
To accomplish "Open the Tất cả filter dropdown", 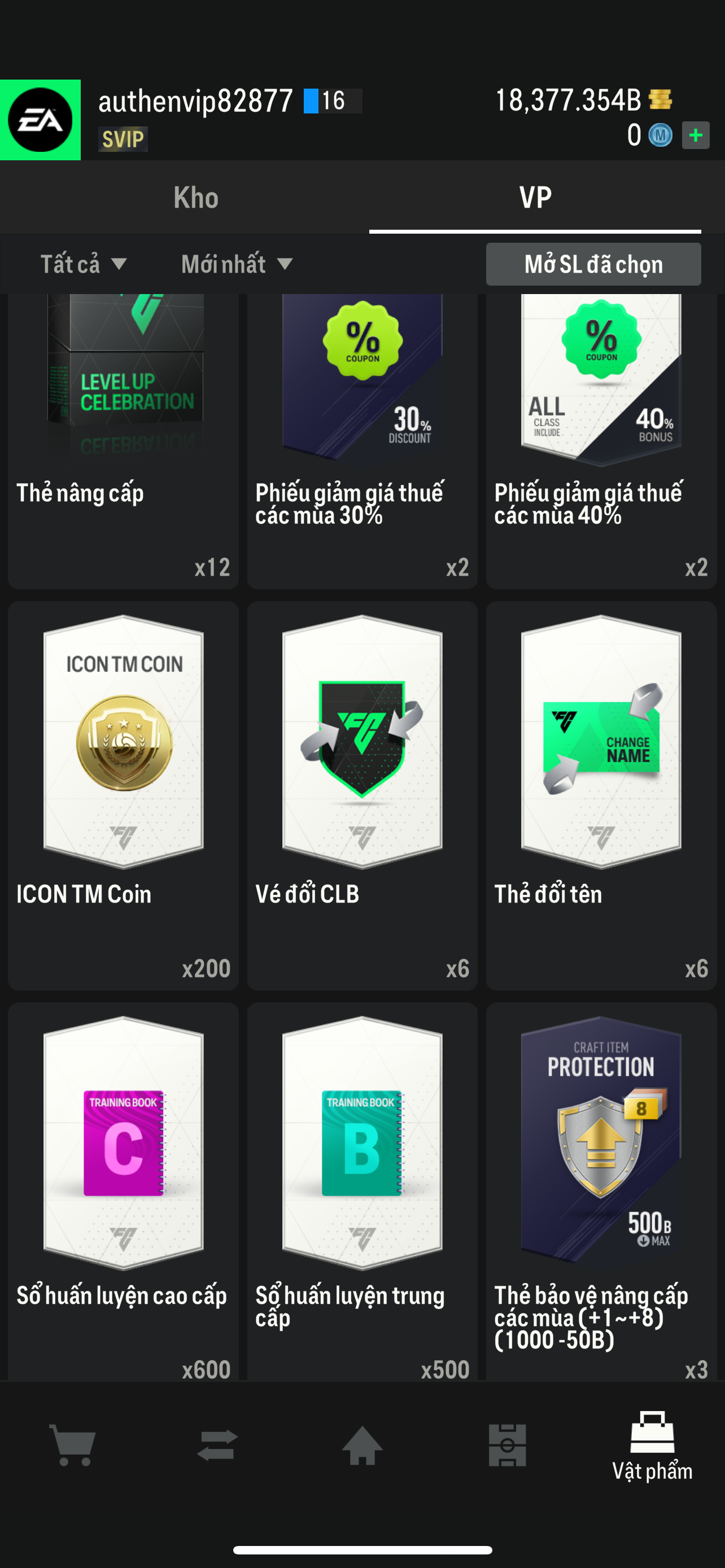I will point(83,264).
